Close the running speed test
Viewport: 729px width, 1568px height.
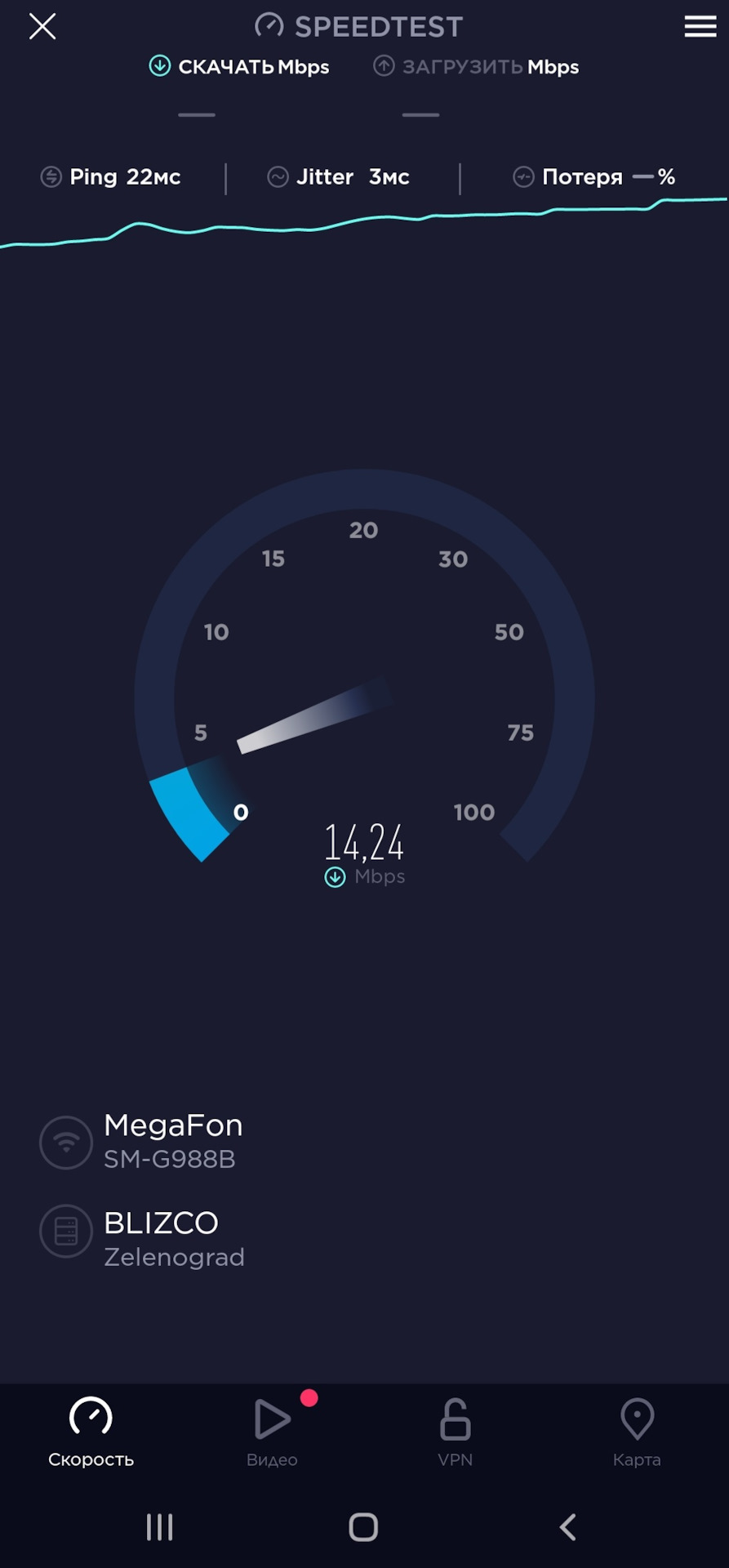point(42,27)
